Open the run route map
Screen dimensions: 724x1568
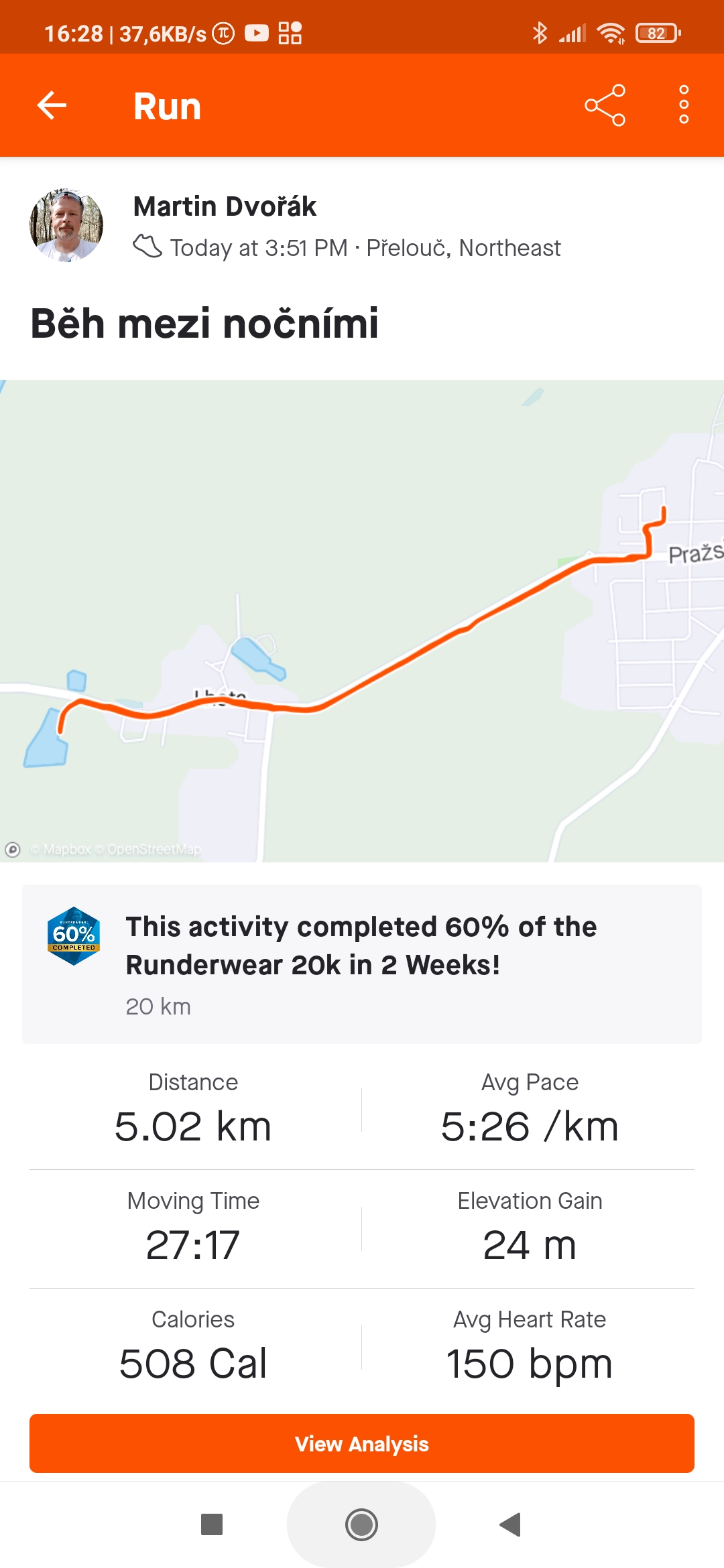click(362, 621)
